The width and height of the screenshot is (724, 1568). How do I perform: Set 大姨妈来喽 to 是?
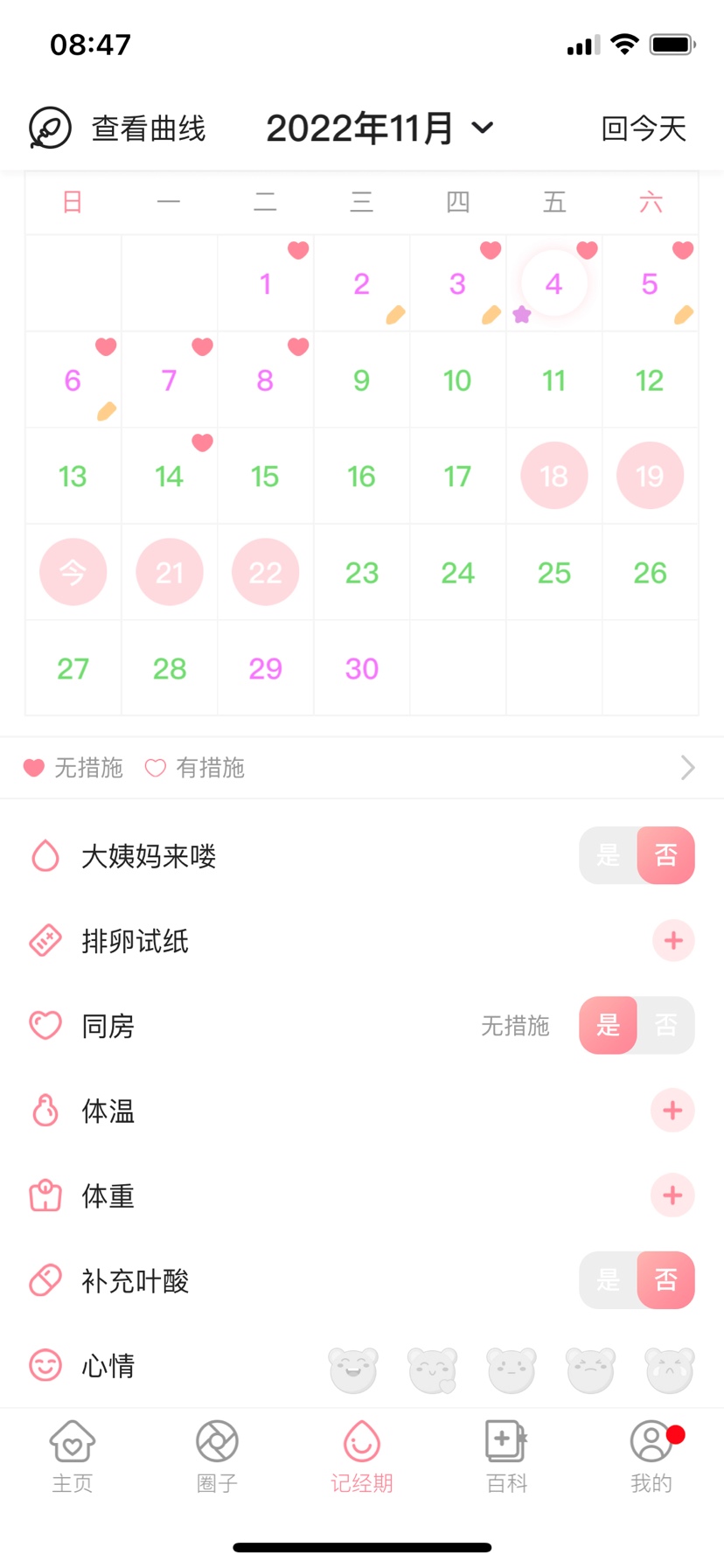click(609, 855)
